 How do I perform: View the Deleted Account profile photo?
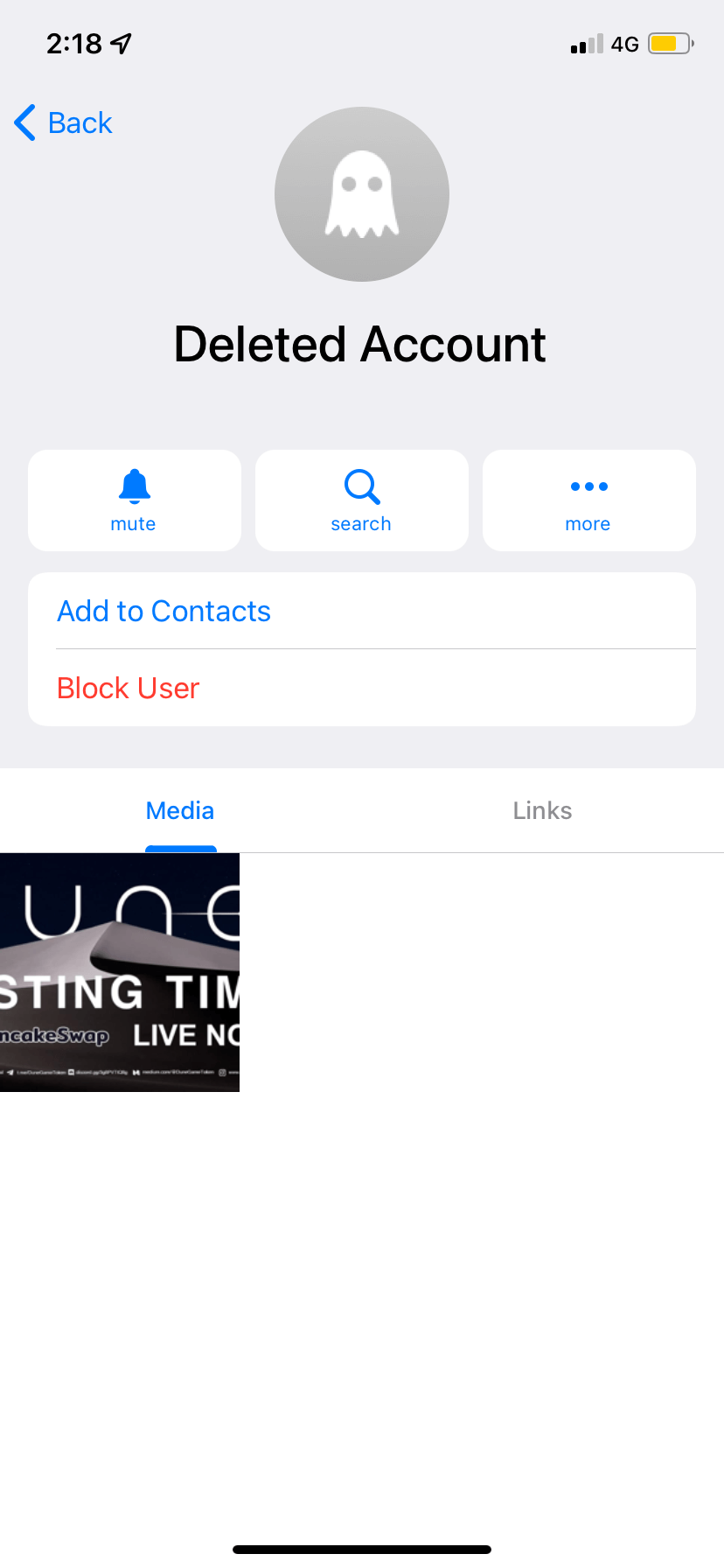click(x=362, y=194)
